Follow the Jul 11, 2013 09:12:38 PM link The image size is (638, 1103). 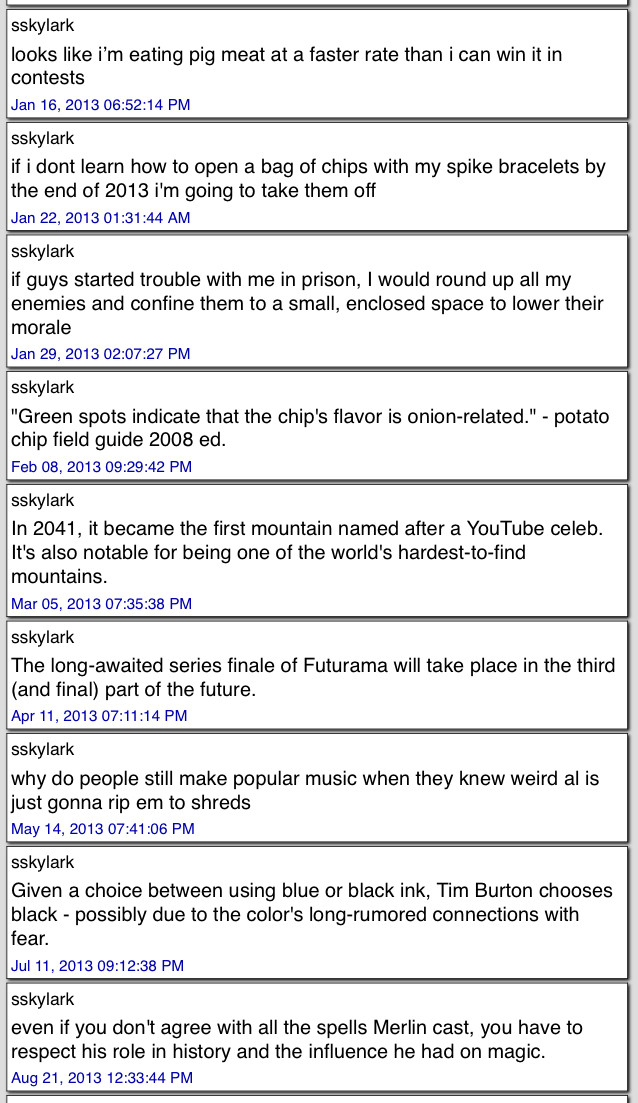[97, 966]
